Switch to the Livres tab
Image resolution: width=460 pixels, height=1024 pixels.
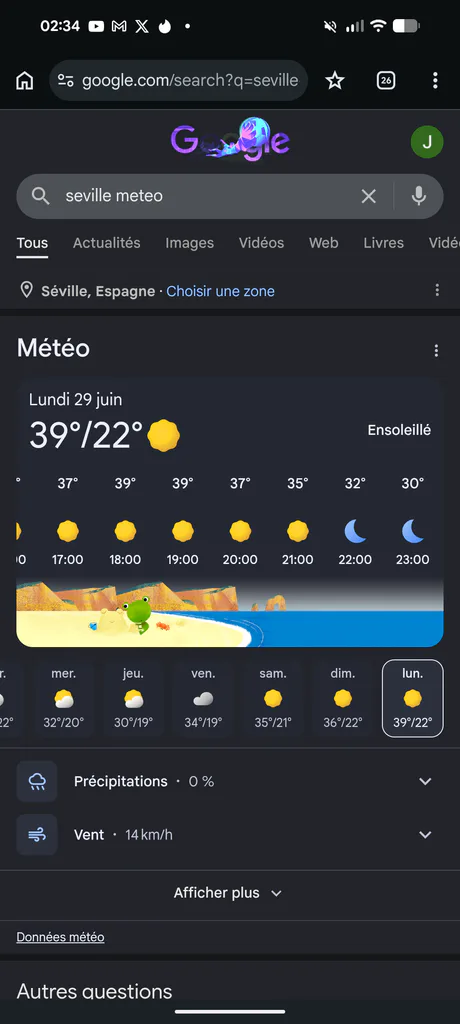(384, 243)
